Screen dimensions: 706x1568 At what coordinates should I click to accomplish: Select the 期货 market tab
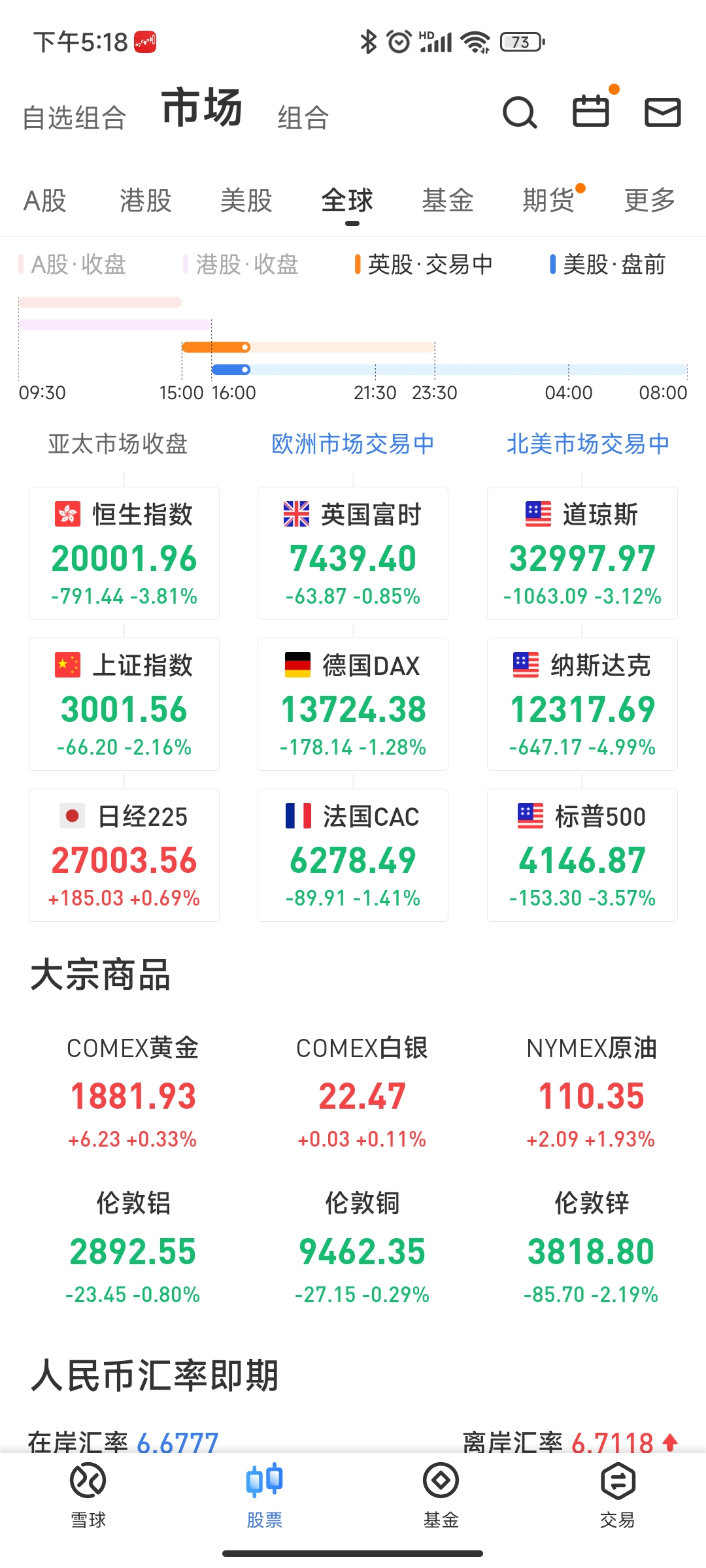[x=548, y=201]
